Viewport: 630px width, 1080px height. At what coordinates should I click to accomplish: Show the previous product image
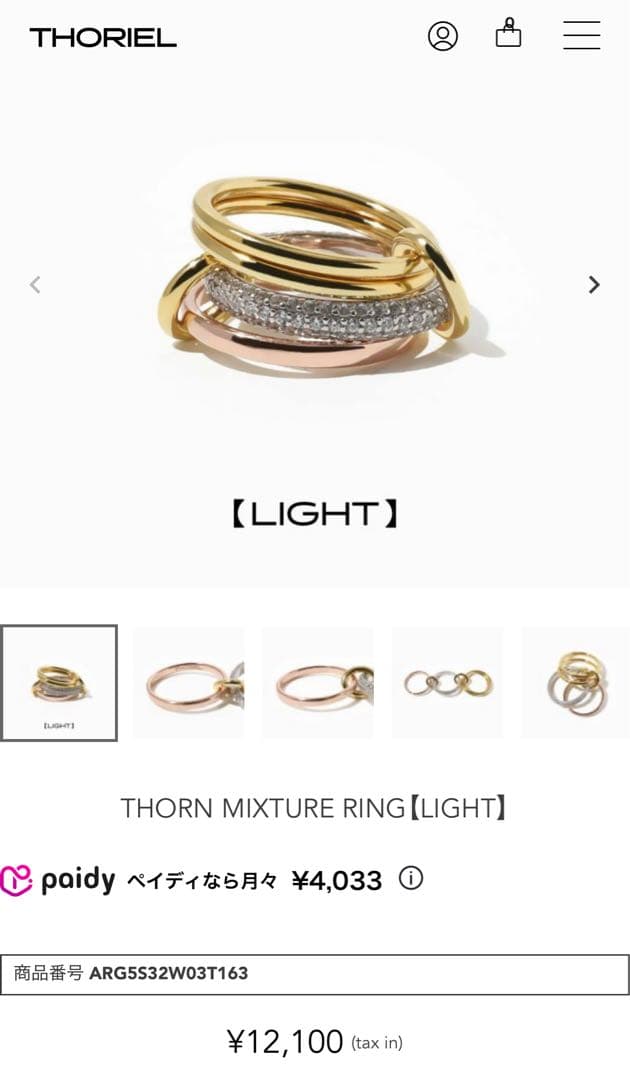tap(35, 285)
